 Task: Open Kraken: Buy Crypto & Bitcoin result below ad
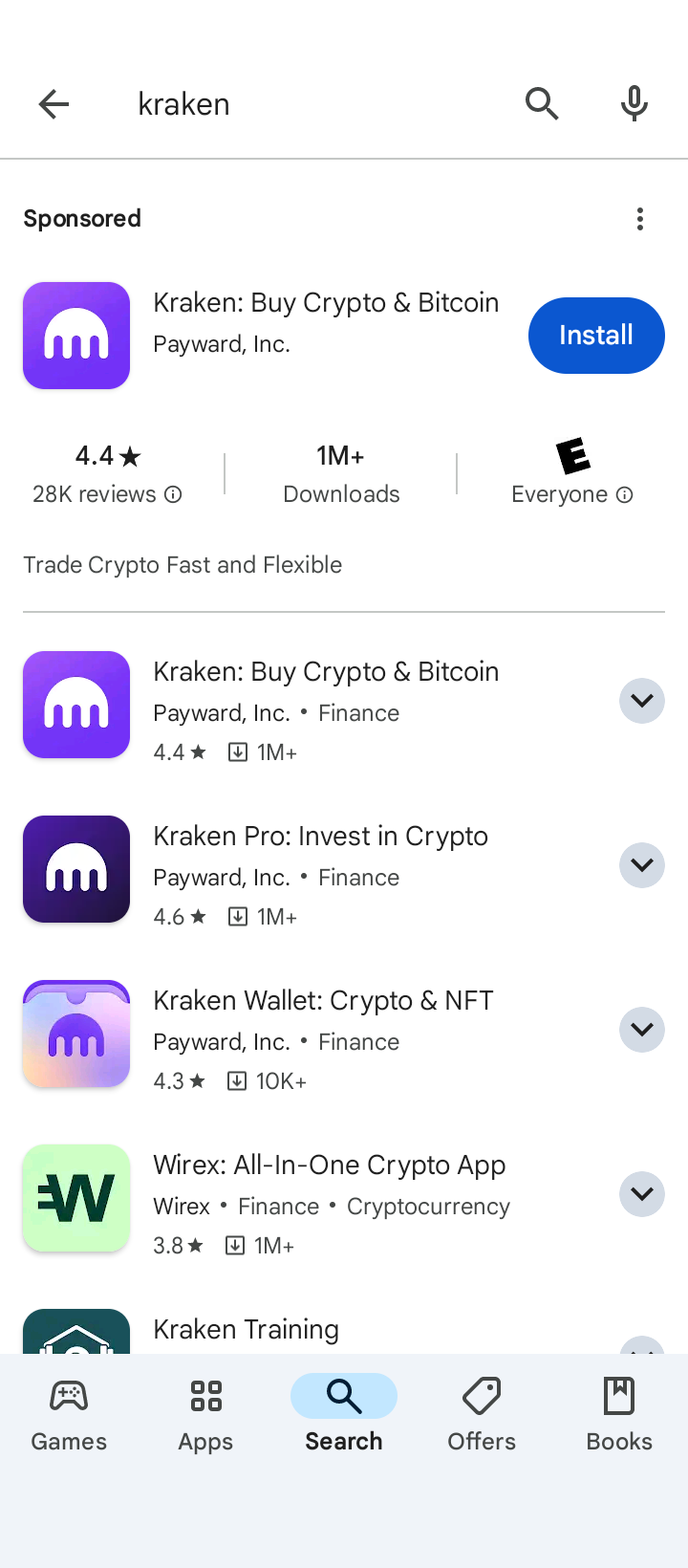(325, 704)
